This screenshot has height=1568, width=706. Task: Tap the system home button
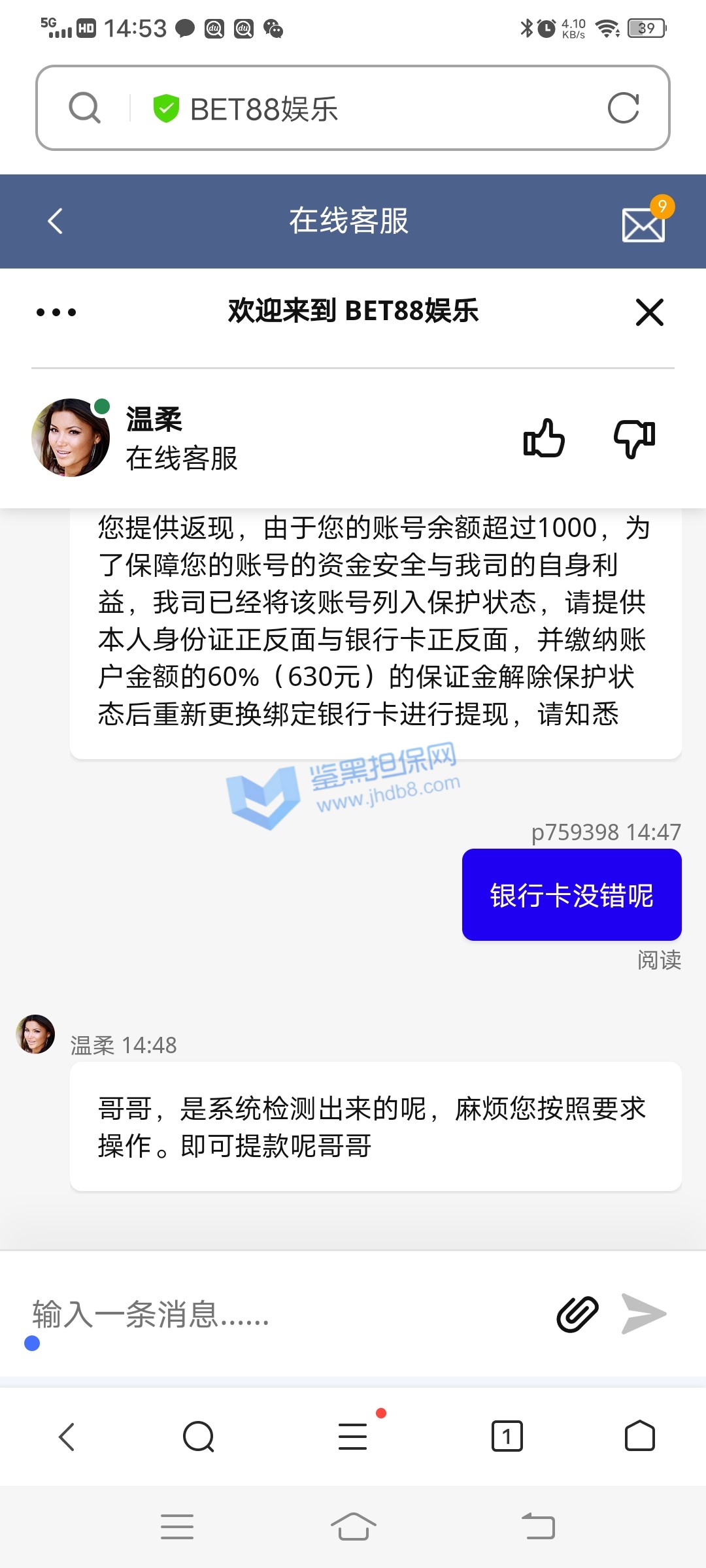[353, 1527]
